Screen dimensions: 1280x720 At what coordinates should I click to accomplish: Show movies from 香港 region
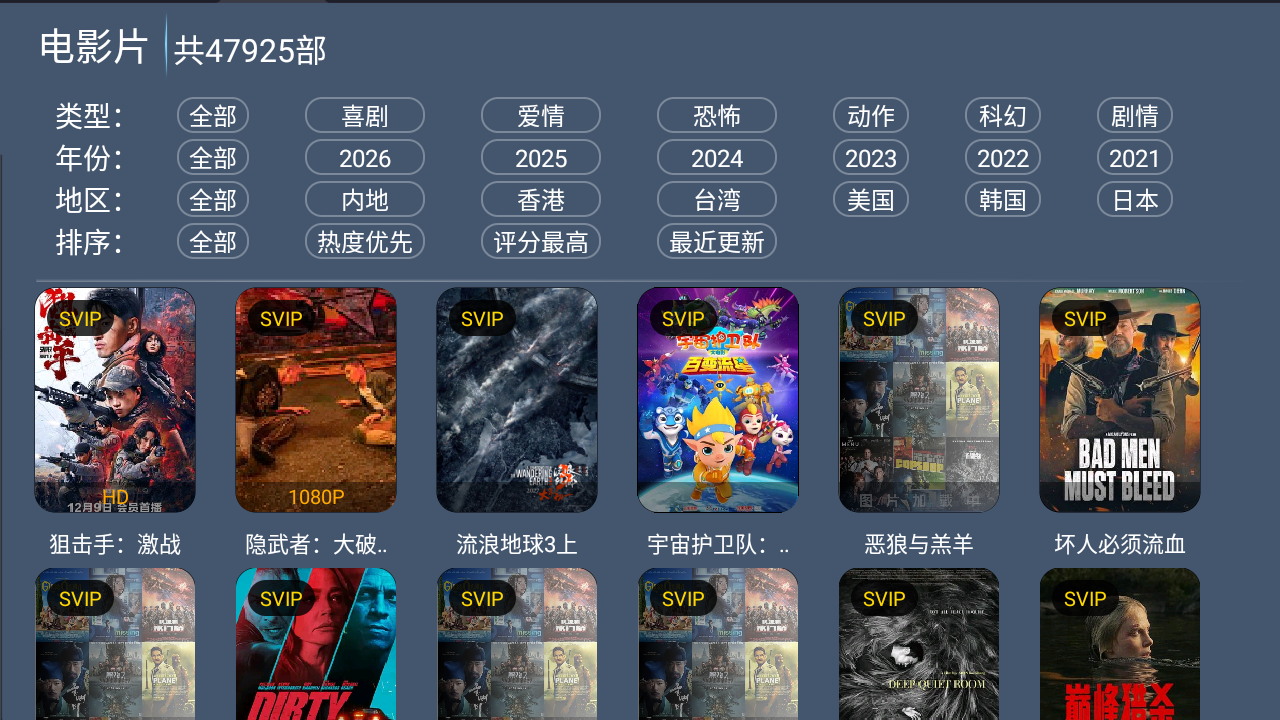click(540, 200)
